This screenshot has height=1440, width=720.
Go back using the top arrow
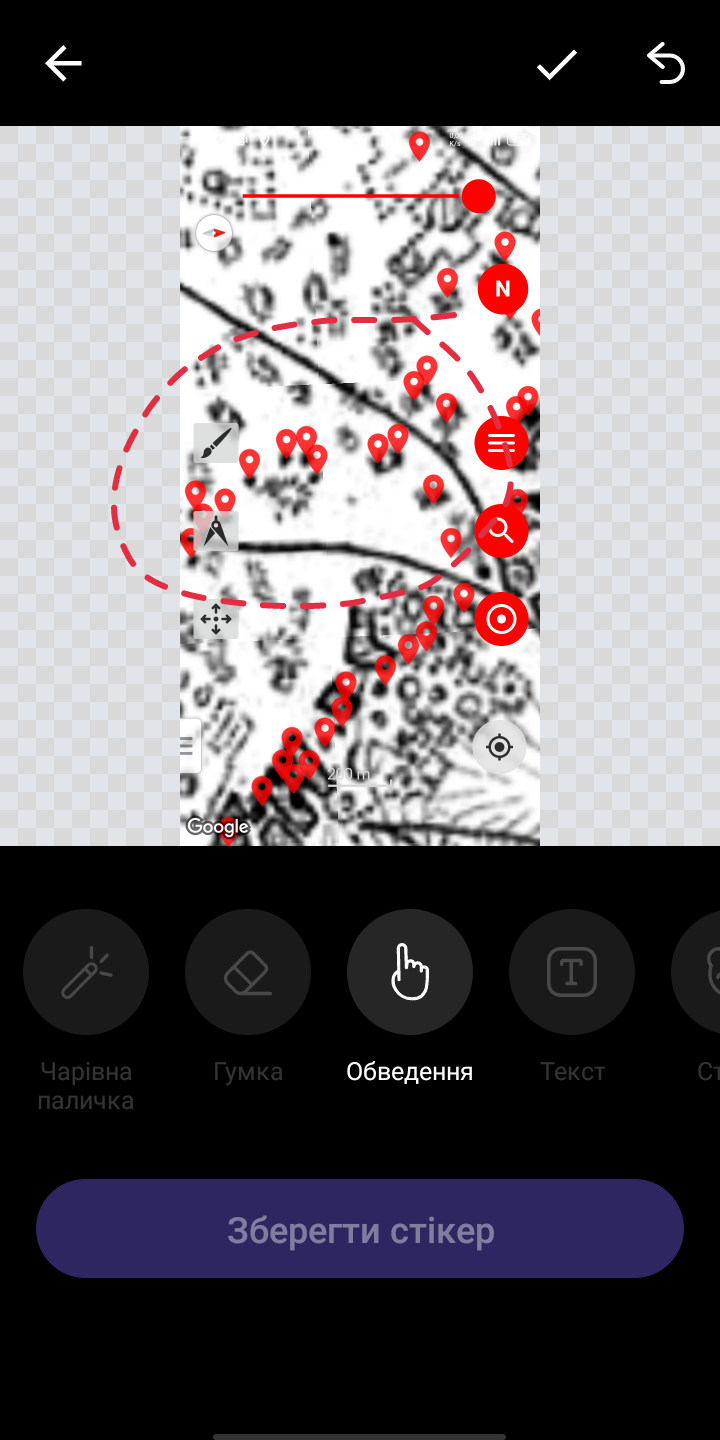[63, 64]
